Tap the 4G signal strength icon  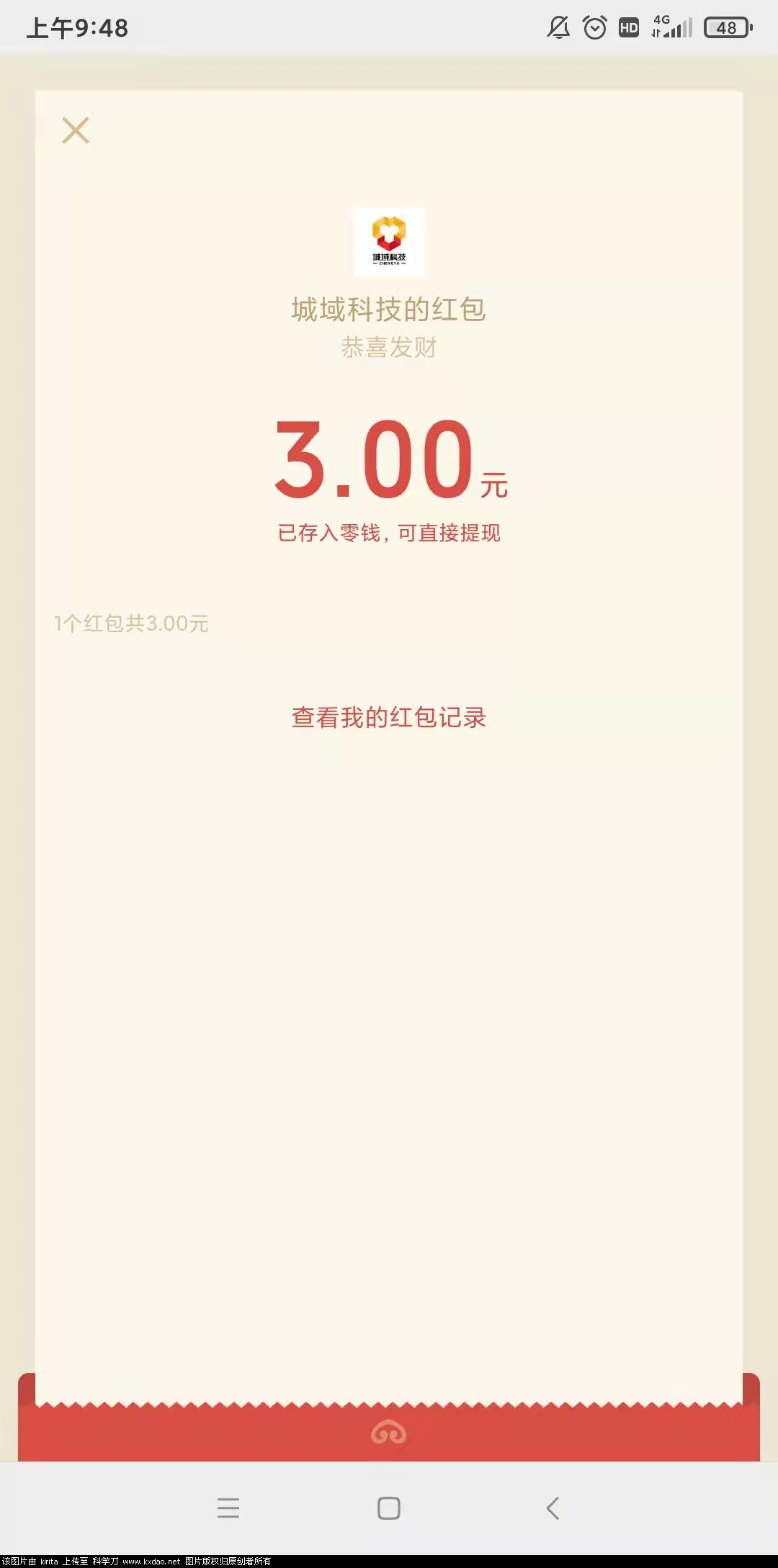pyautogui.click(x=666, y=27)
